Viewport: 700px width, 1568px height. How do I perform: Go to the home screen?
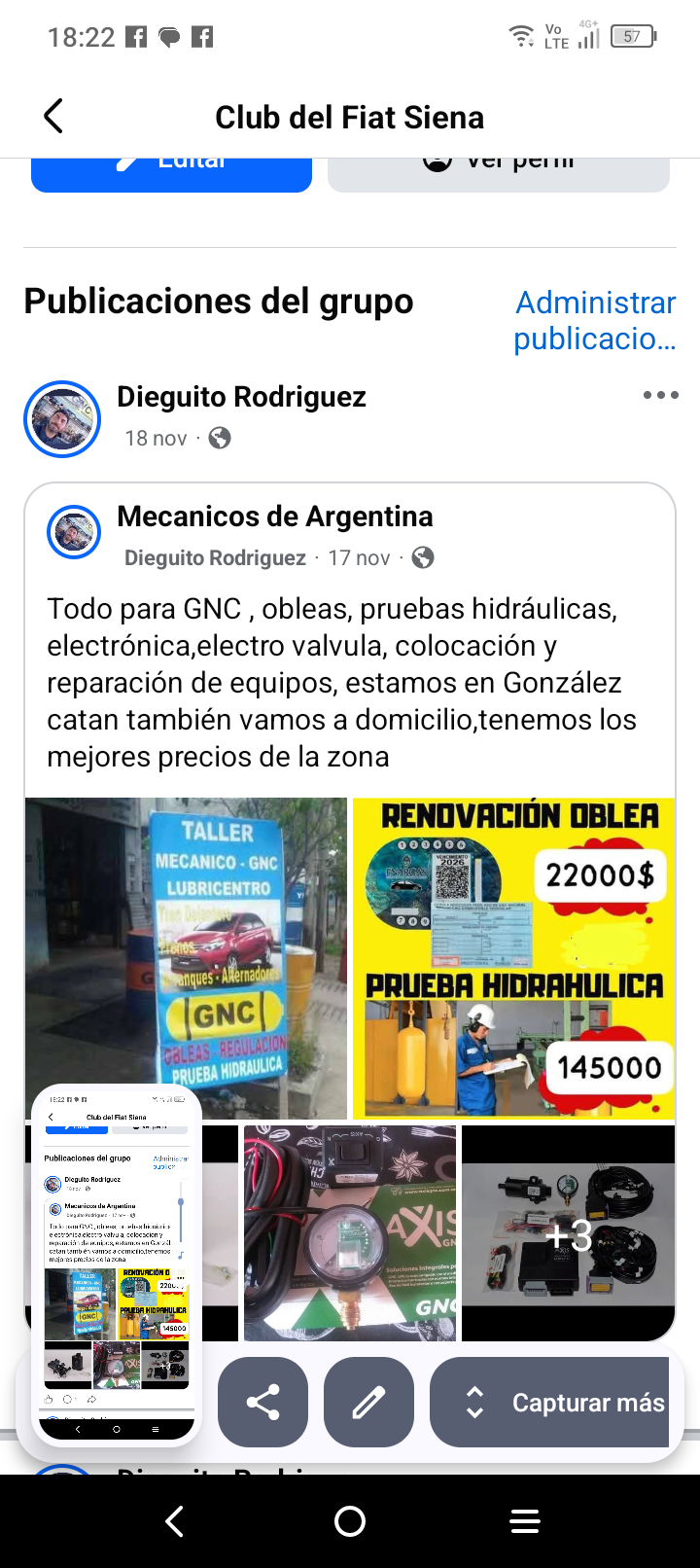pos(350,1521)
